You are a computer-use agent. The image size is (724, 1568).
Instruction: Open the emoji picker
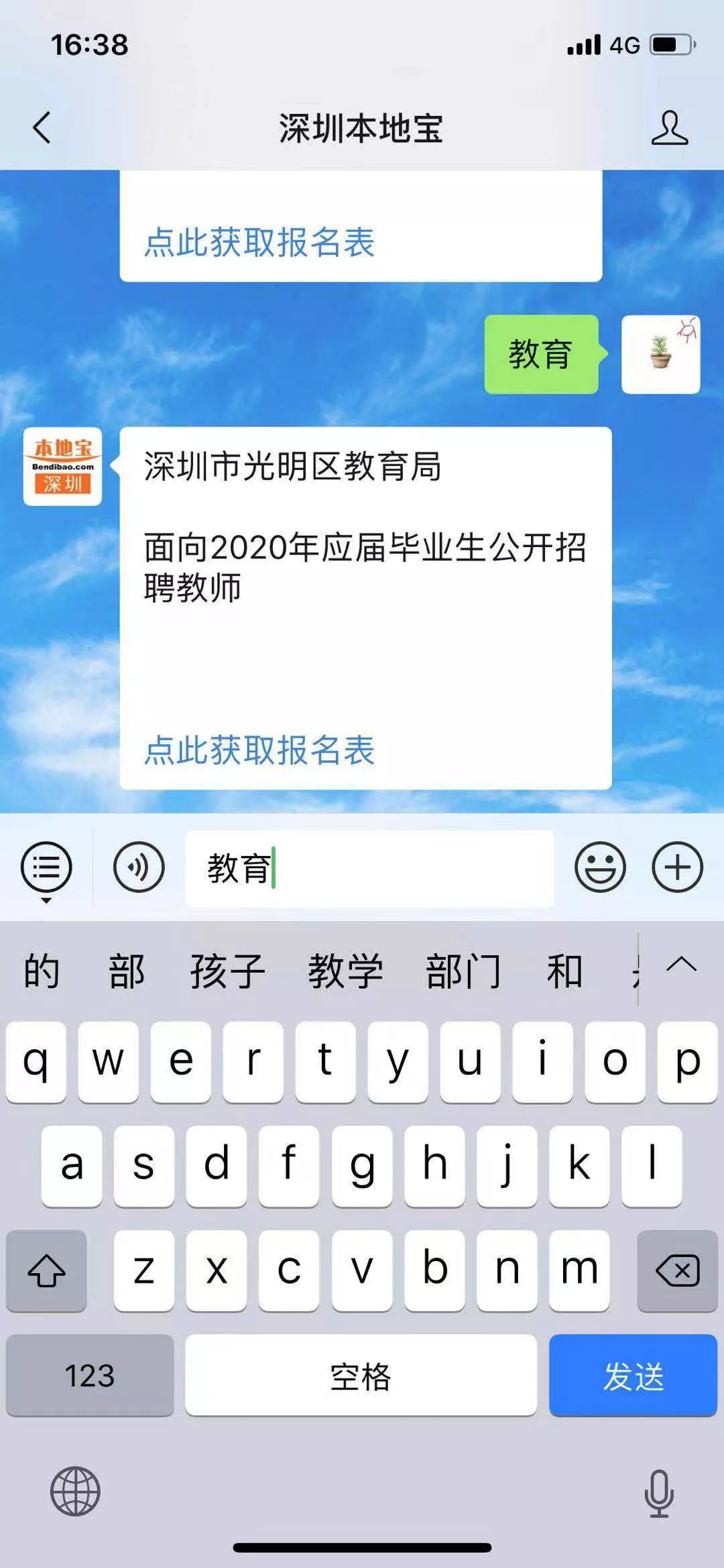[600, 867]
